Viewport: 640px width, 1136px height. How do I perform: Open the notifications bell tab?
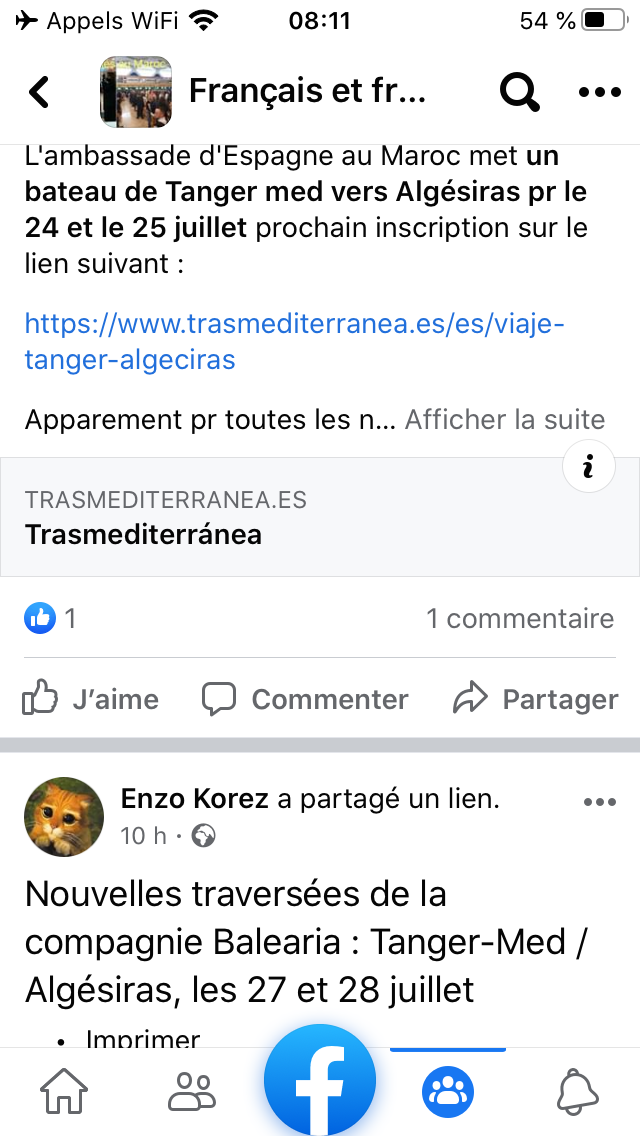click(x=576, y=1091)
